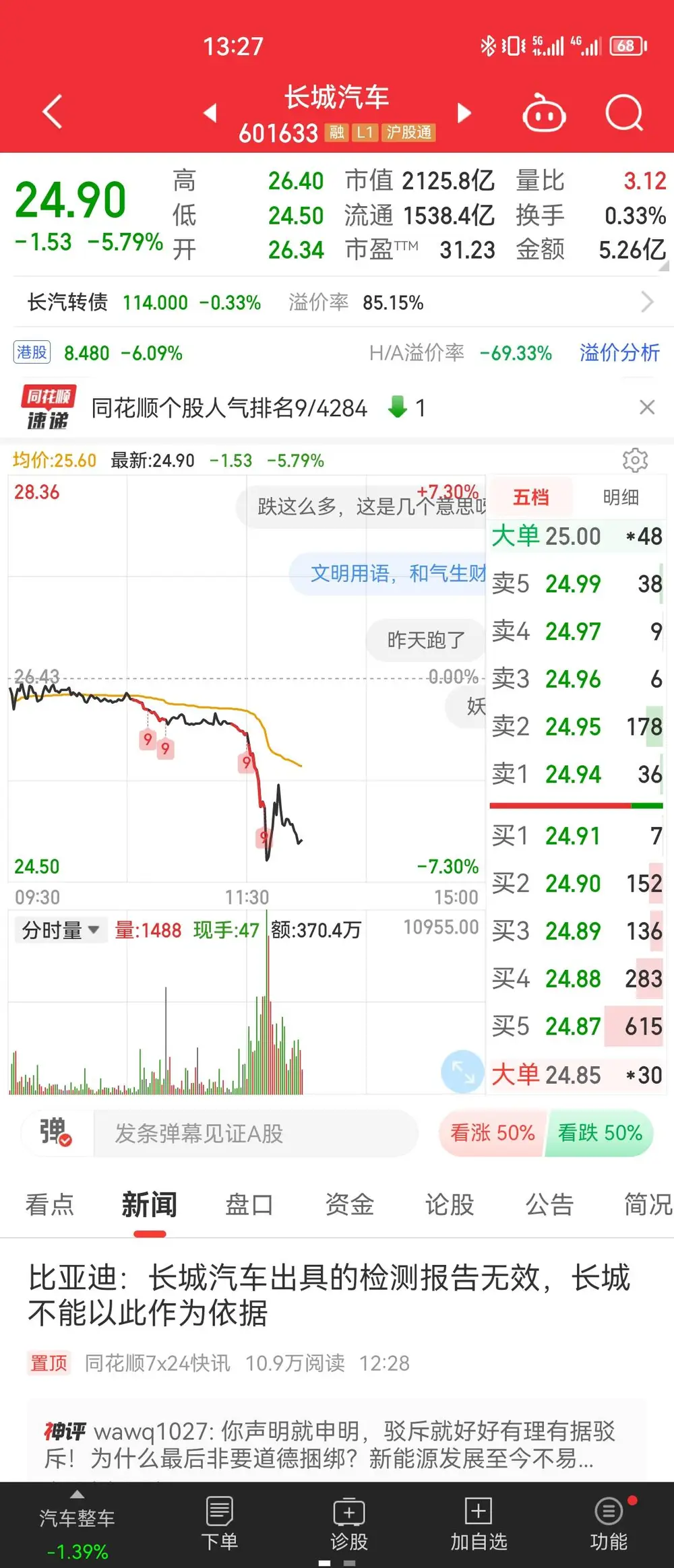Dismiss the 同花顺速递 popularity ranking banner
The width and height of the screenshot is (674, 1568).
pos(647,407)
